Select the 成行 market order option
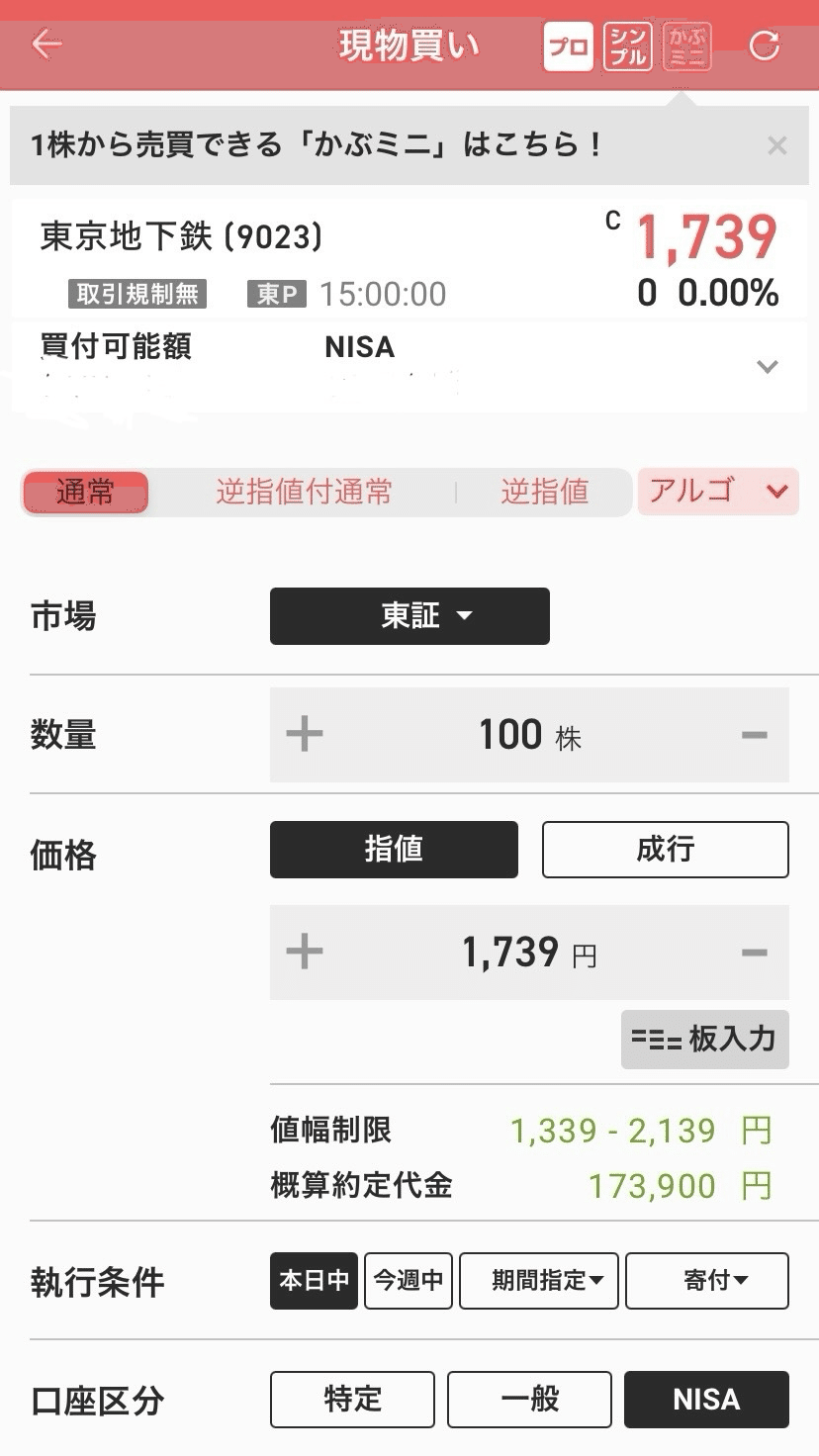The image size is (819, 1456). [x=665, y=849]
